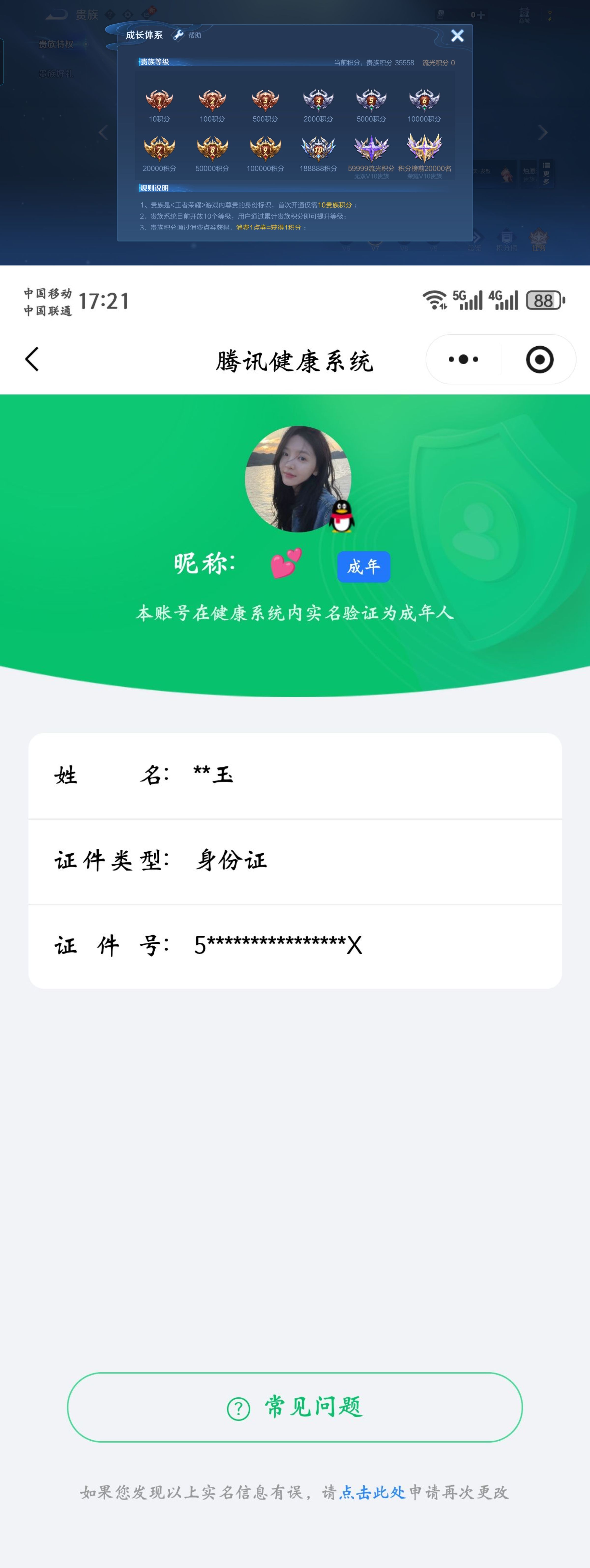Open the 任务 tasks icon
The width and height of the screenshot is (590, 1568).
pyautogui.click(x=539, y=236)
